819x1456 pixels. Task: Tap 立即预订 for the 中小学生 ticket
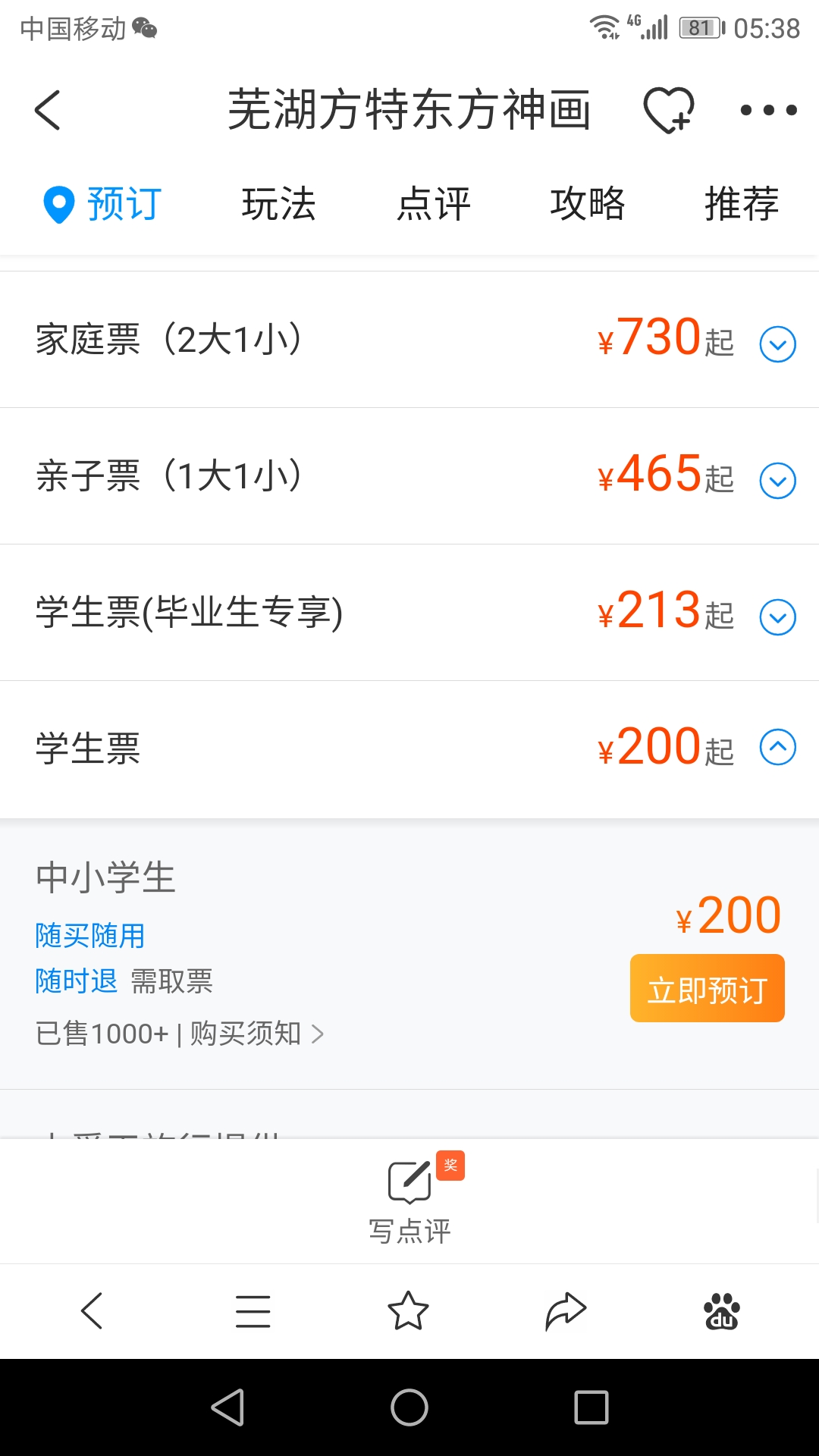[x=707, y=988]
